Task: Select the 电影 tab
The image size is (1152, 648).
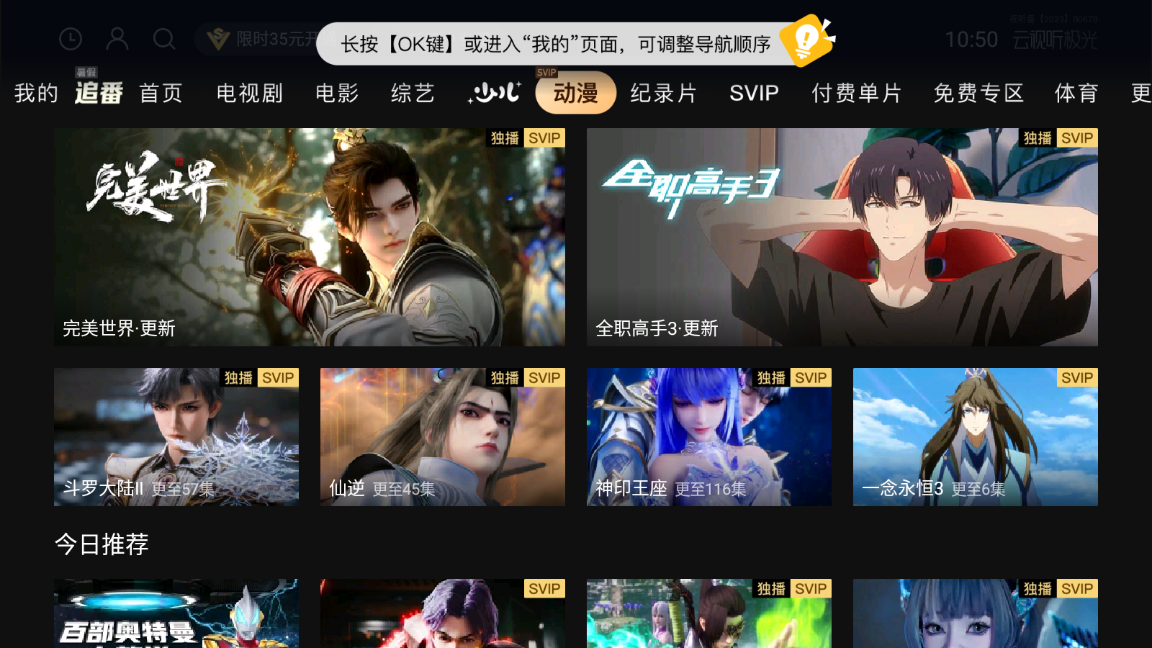Action: click(337, 93)
